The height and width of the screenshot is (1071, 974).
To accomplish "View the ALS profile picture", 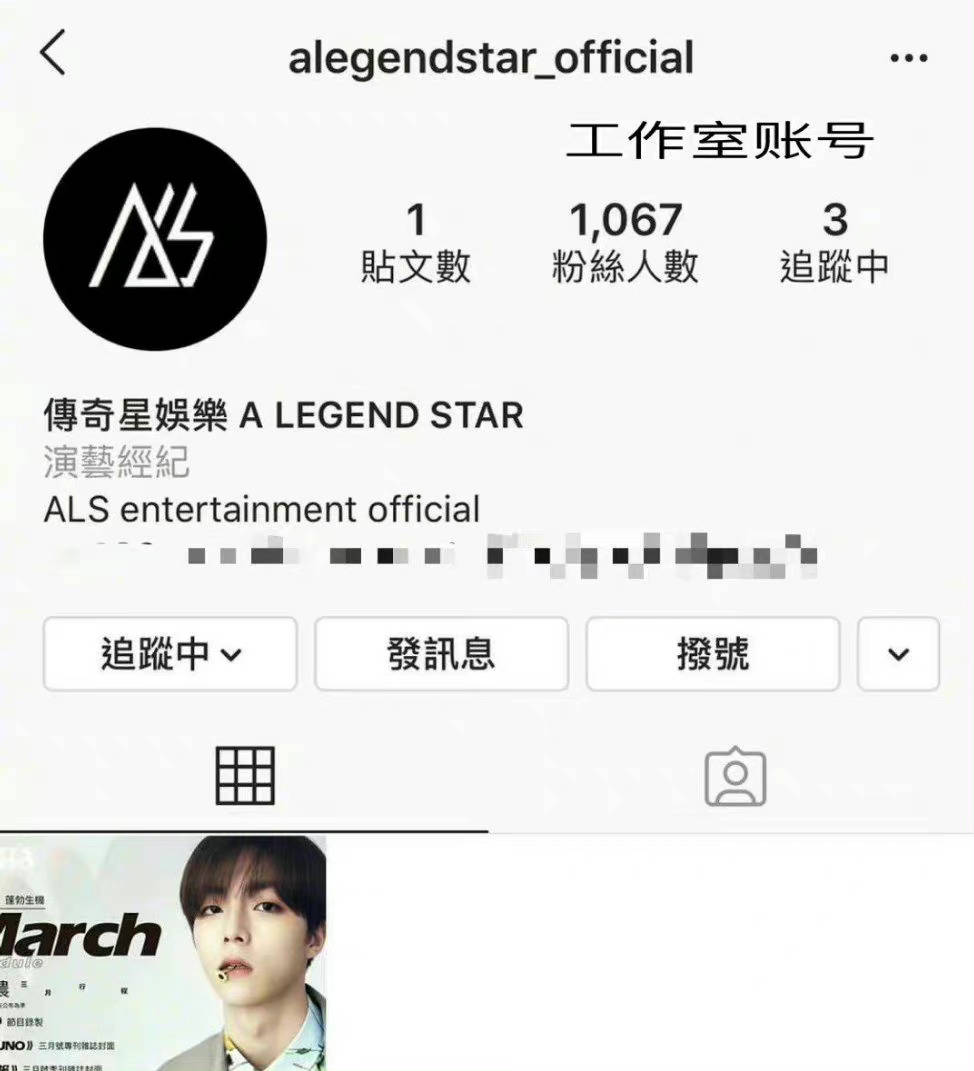I will coord(155,239).
